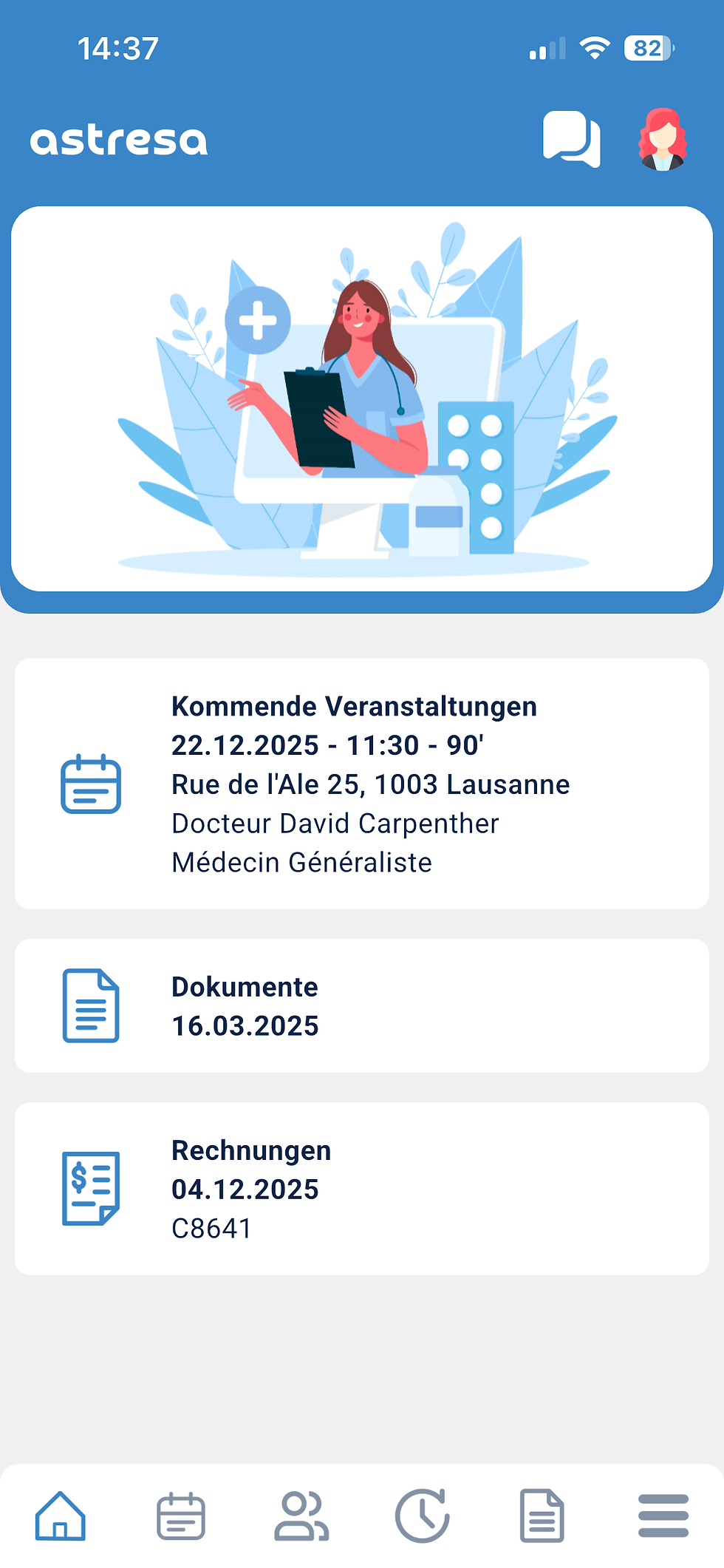Open the Rechnungen invoice card

click(x=361, y=1188)
